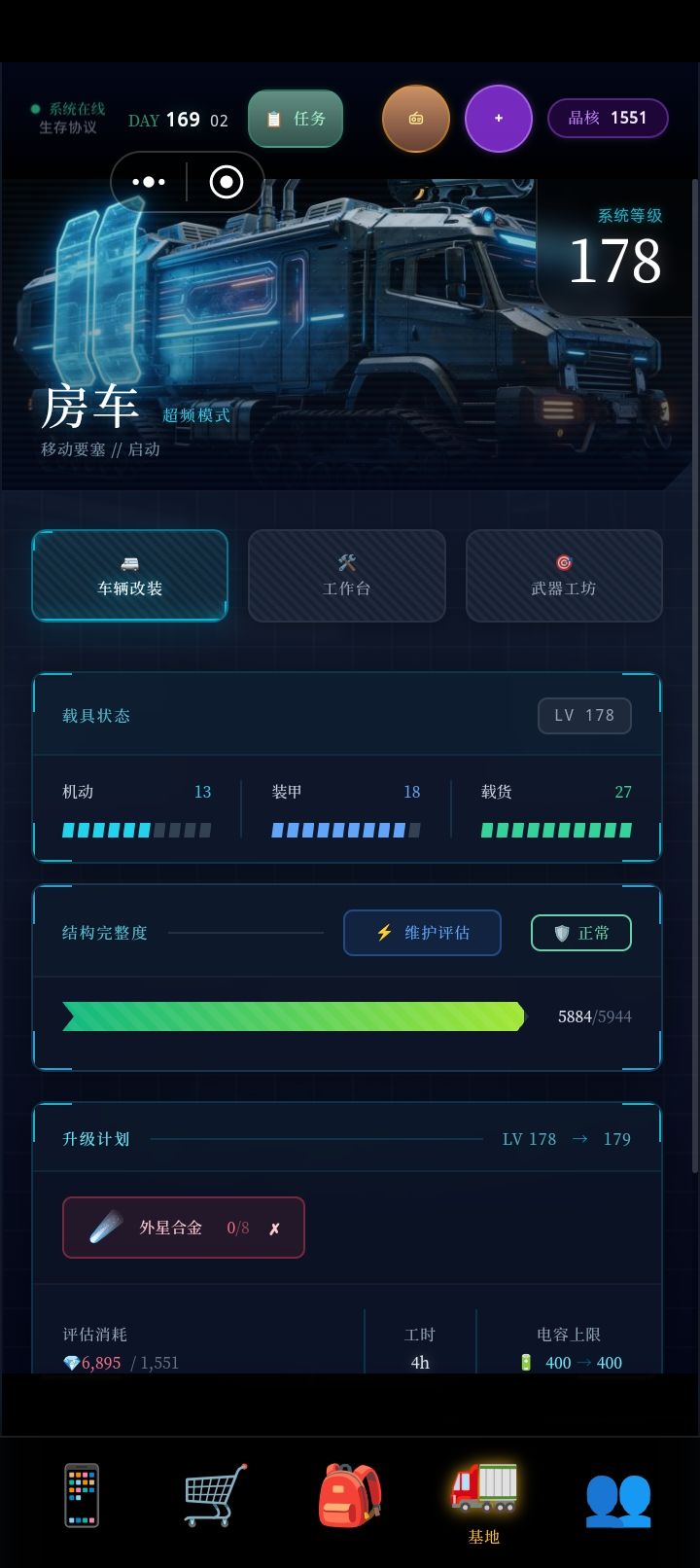This screenshot has width=700, height=1568.
Task: Tap the 结构完整度 progress bar
Action: [x=292, y=1016]
